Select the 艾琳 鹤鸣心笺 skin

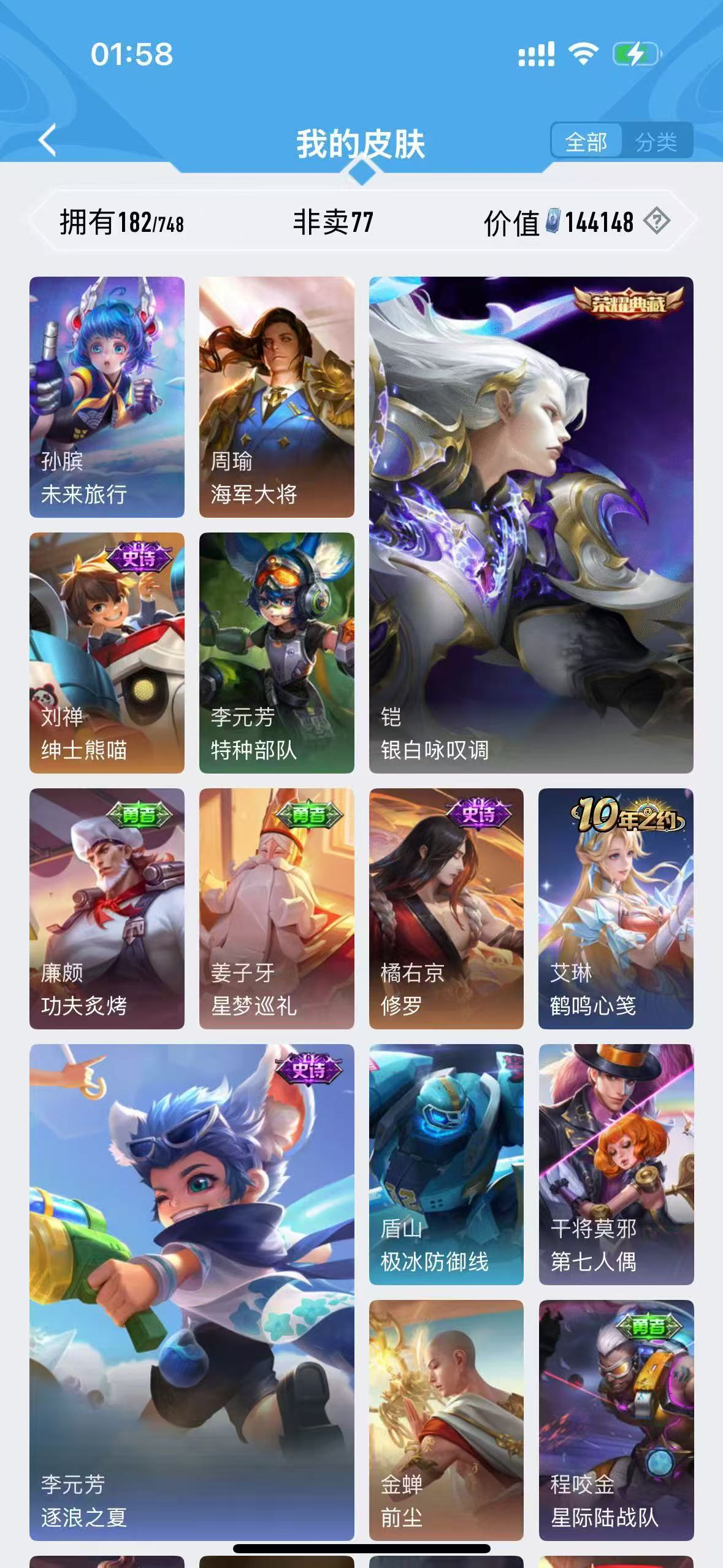coord(616,908)
